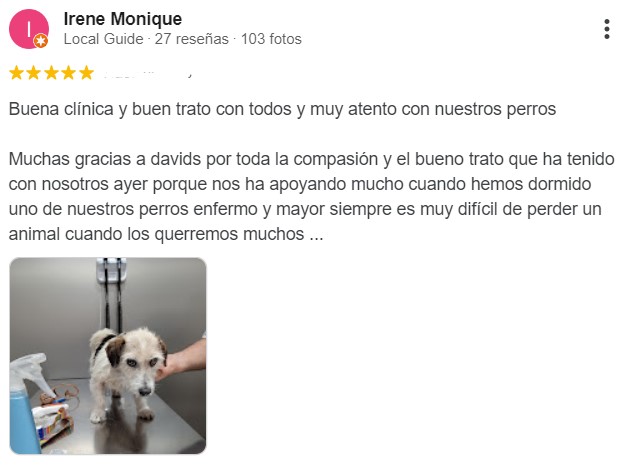Open Irene Monique's profile avatar
Image resolution: width=633 pixels, height=465 pixels.
pyautogui.click(x=28, y=29)
